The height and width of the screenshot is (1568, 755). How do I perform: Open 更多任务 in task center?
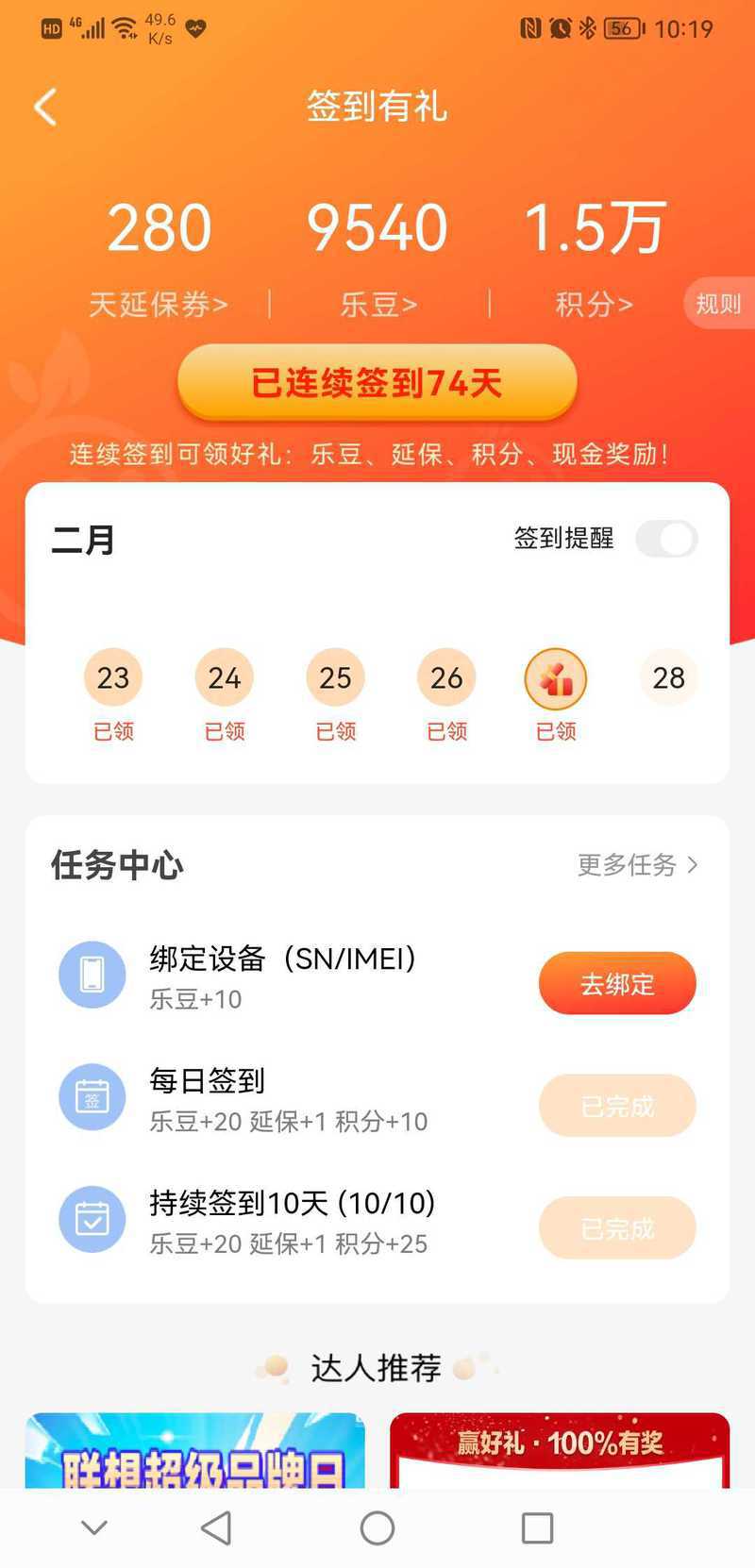pyautogui.click(x=638, y=864)
